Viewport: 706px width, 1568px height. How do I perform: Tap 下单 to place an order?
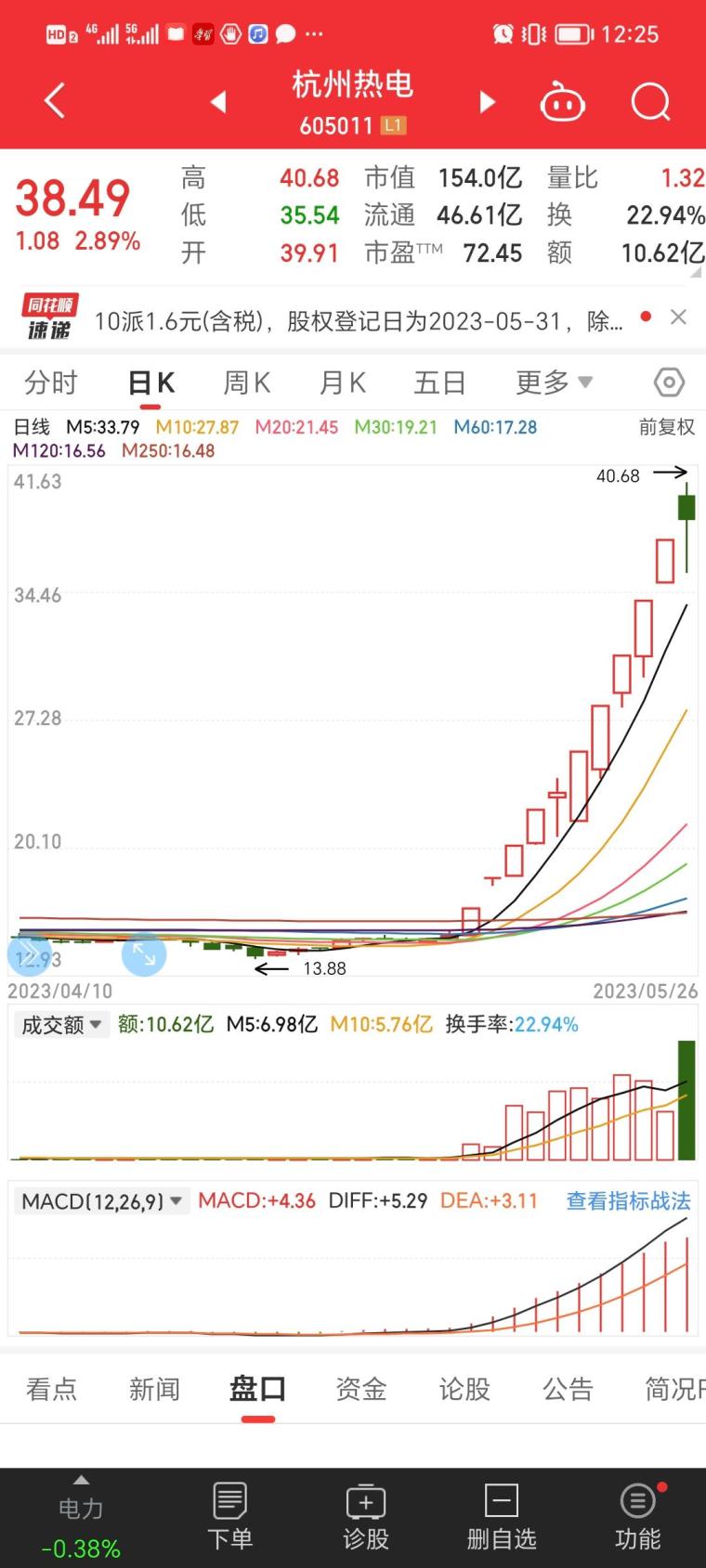[x=229, y=1516]
